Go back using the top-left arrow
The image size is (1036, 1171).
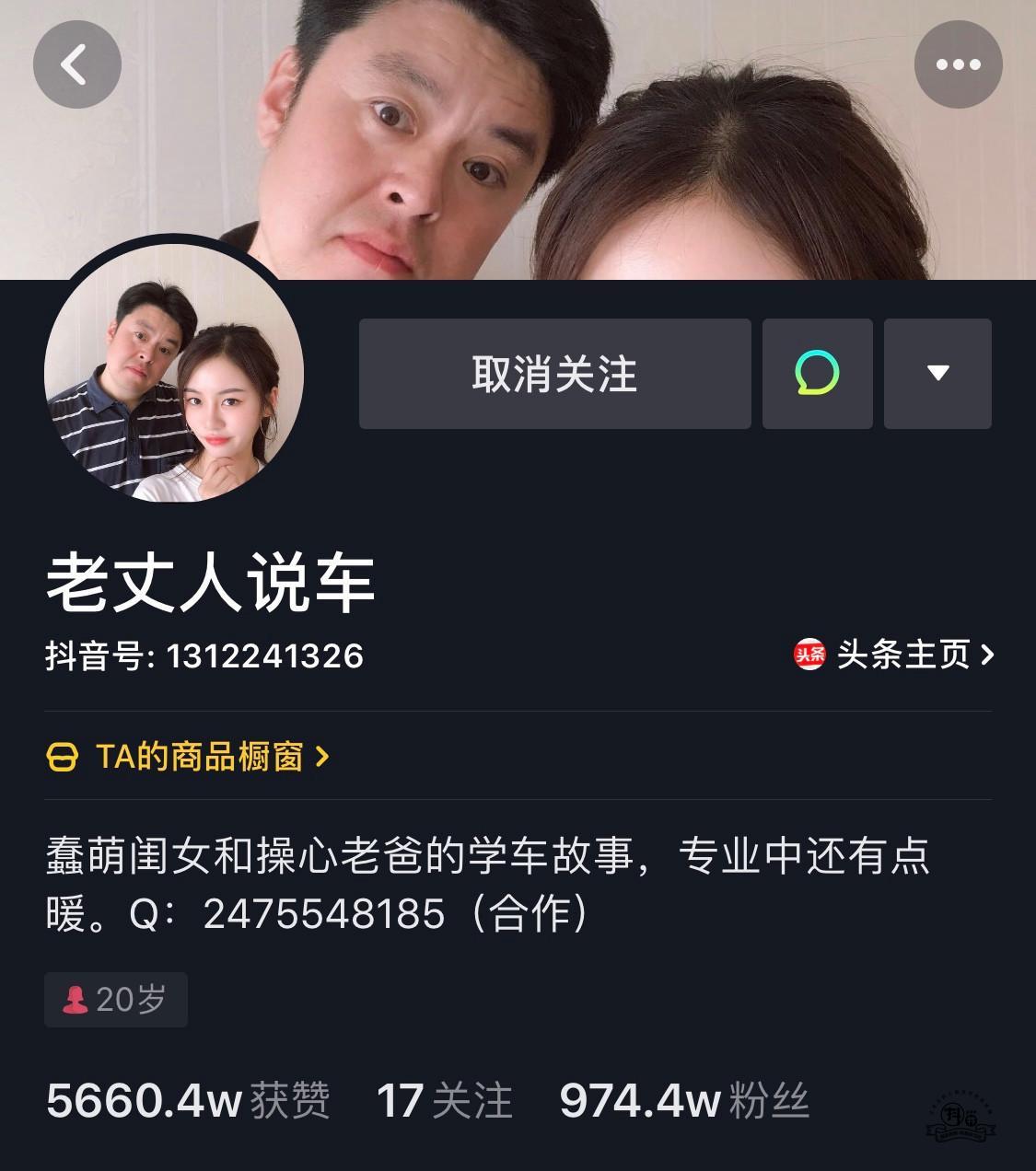tap(76, 64)
